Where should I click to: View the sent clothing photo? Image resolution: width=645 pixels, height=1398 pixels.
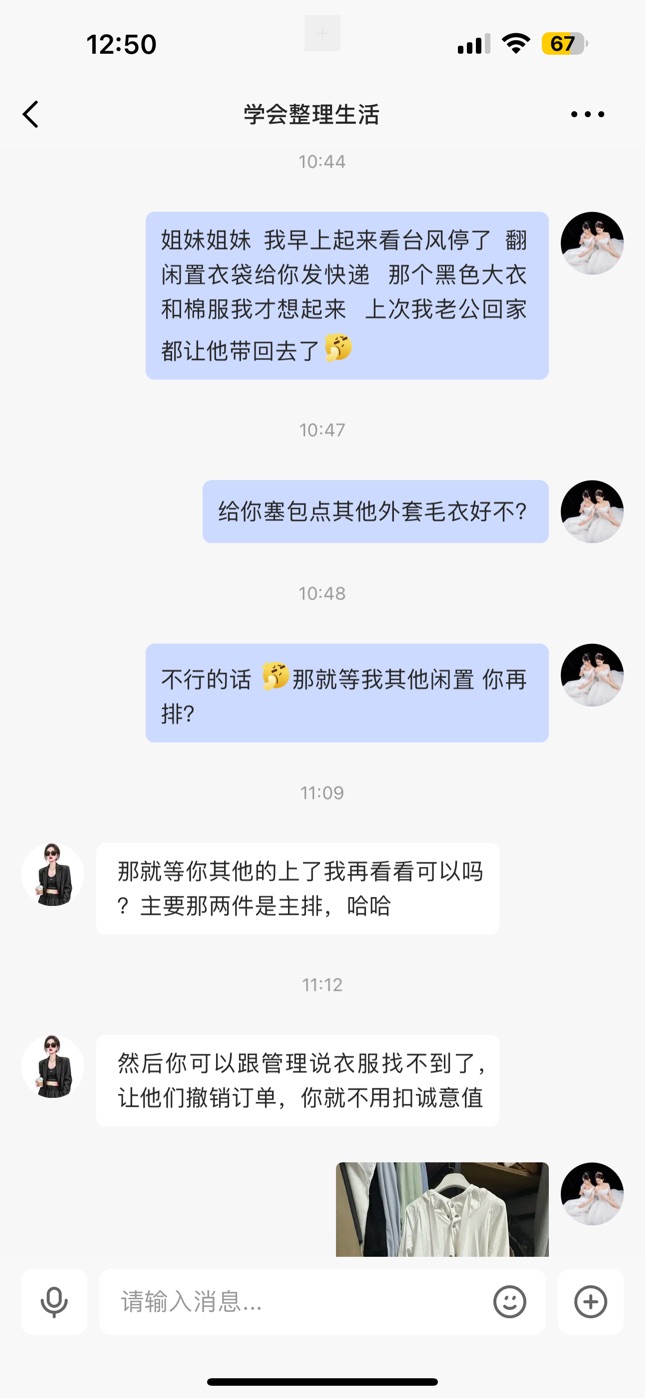(442, 1209)
